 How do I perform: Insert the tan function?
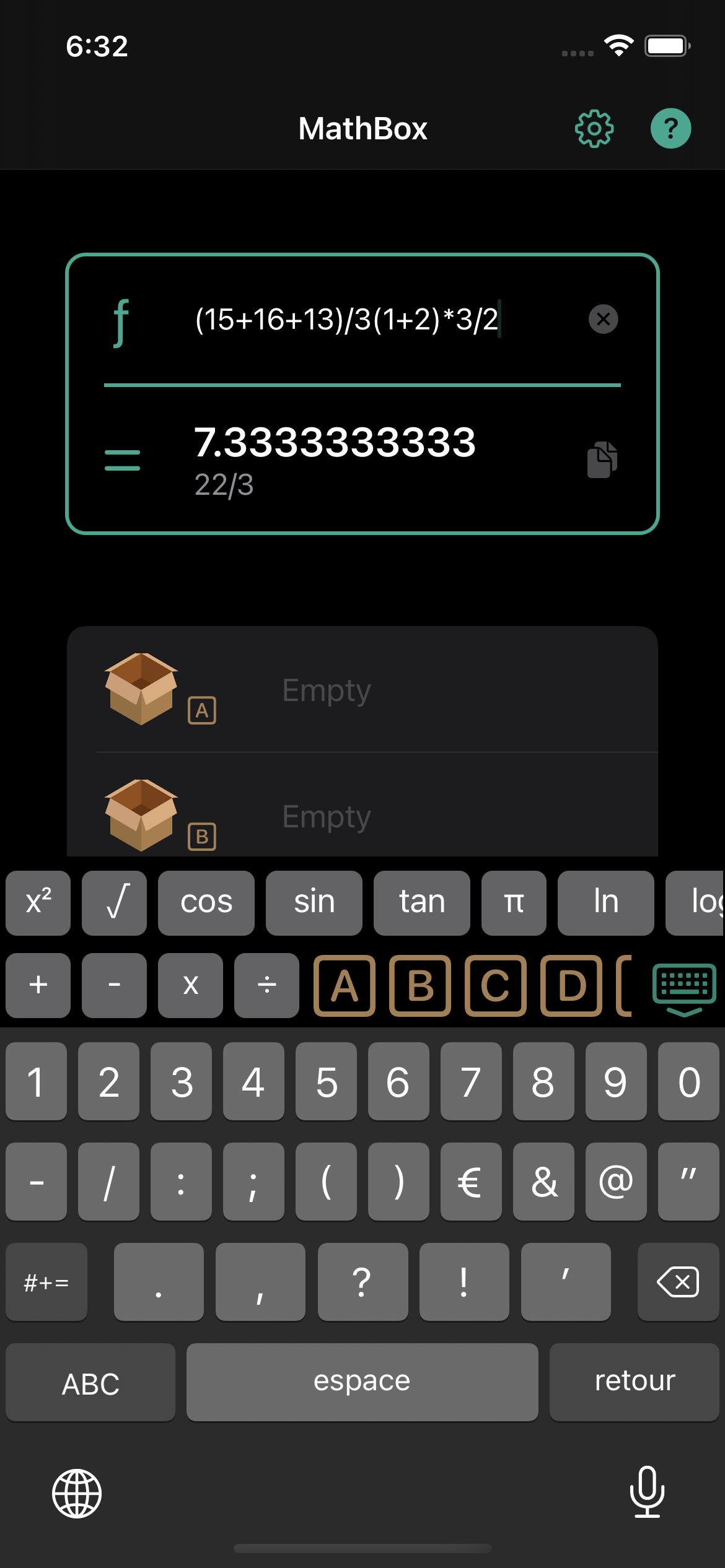pos(422,902)
